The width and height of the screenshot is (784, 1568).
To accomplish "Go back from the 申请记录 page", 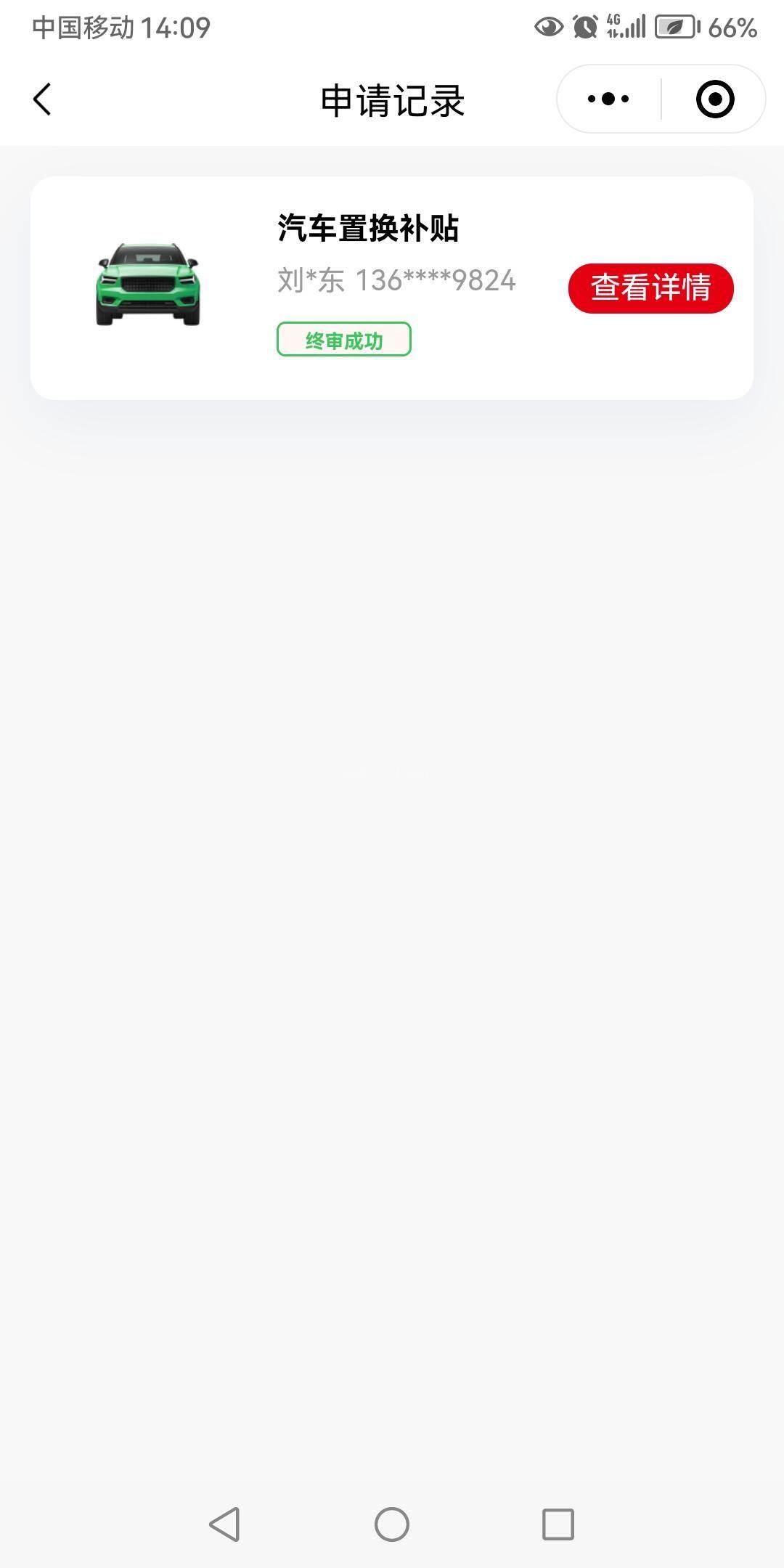I will (42, 99).
